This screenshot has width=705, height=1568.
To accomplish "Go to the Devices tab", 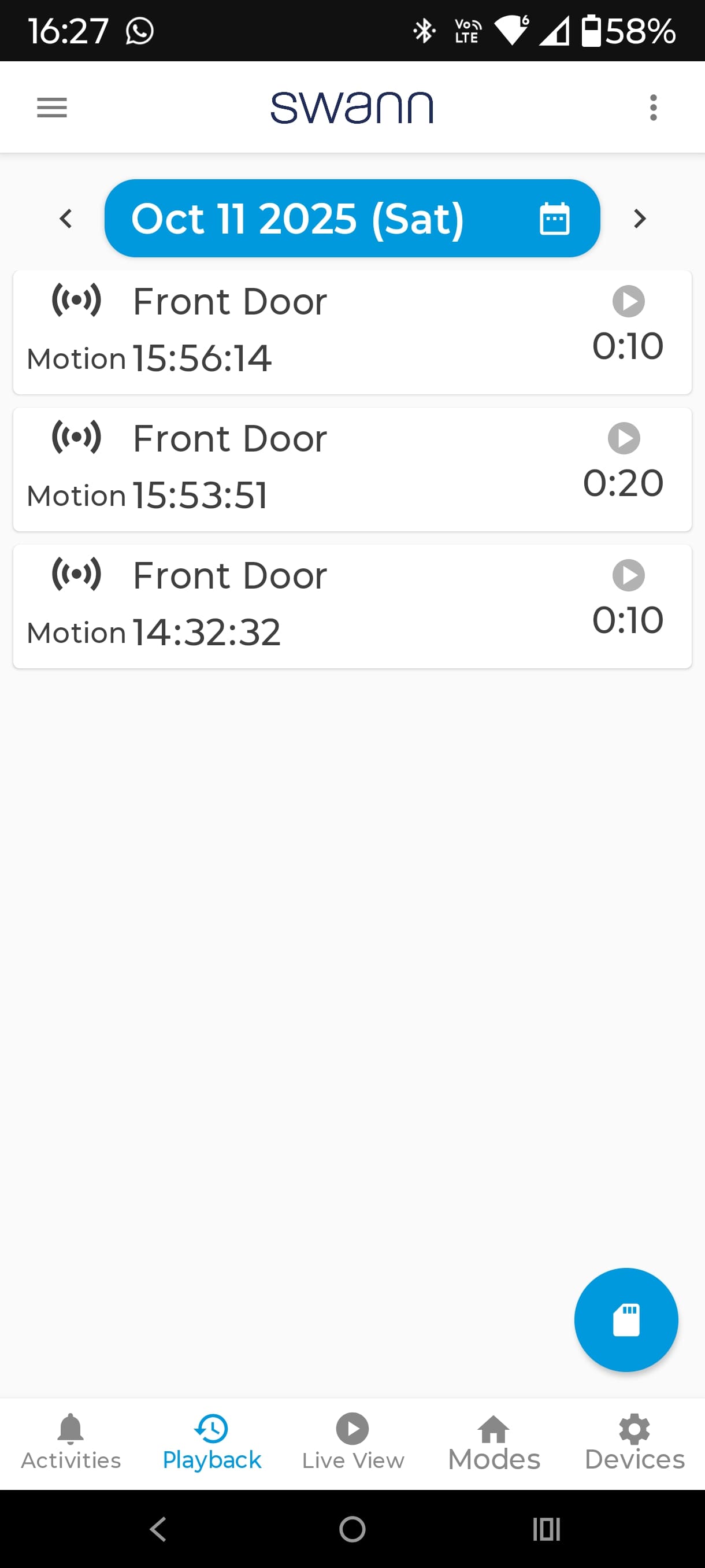I will [634, 1443].
